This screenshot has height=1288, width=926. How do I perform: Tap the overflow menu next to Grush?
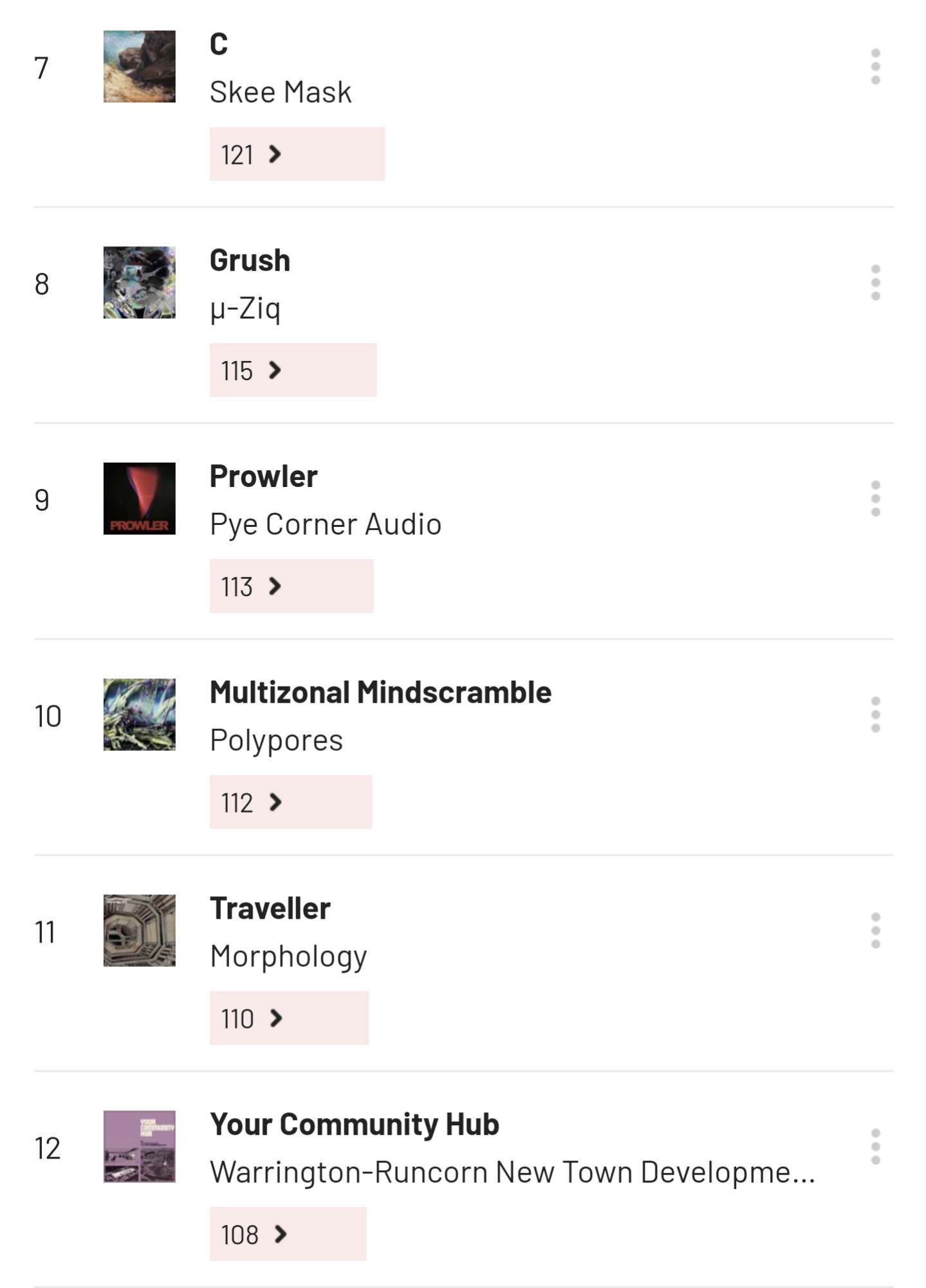(875, 282)
